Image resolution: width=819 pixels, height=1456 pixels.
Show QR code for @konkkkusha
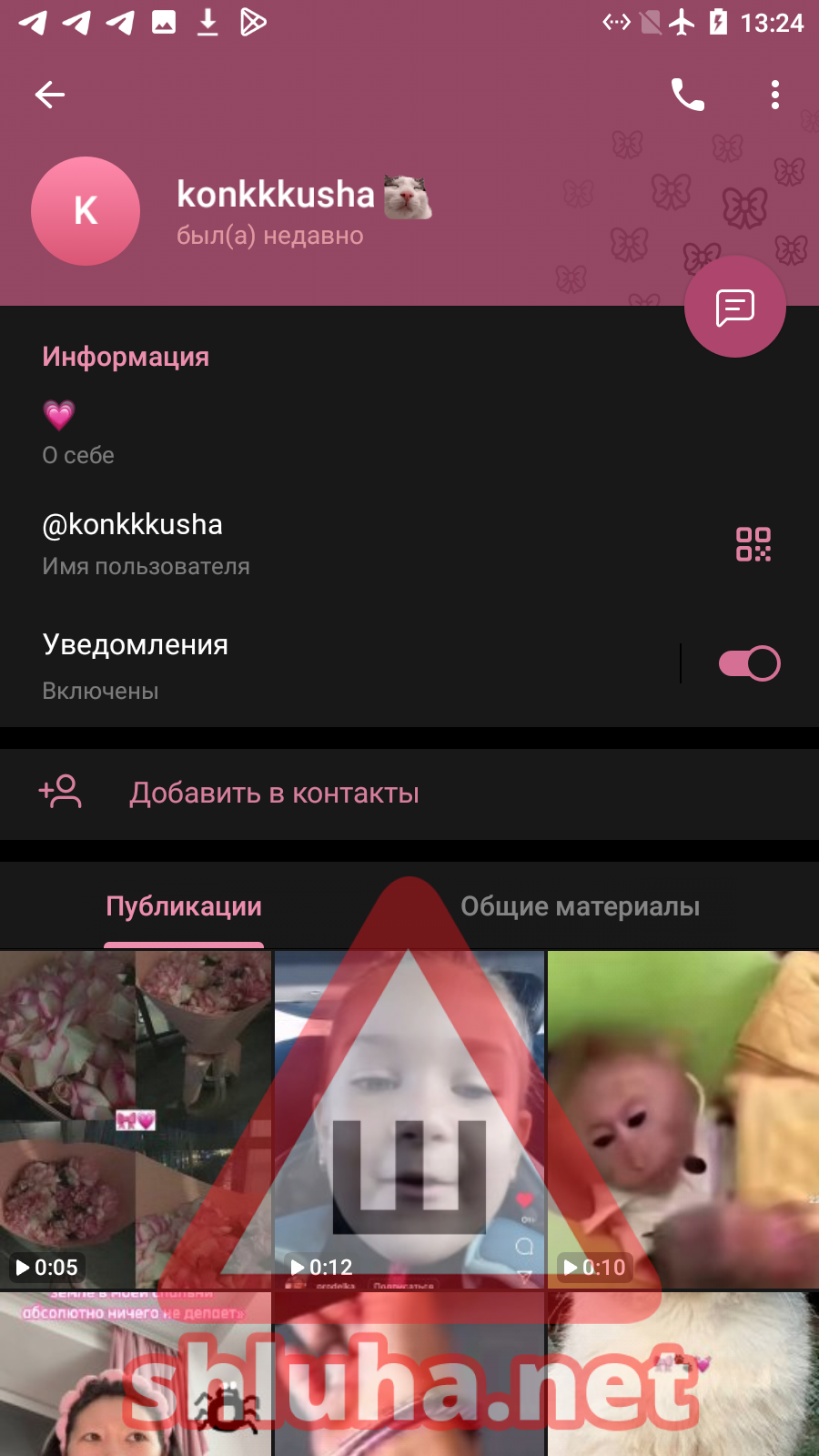[753, 544]
